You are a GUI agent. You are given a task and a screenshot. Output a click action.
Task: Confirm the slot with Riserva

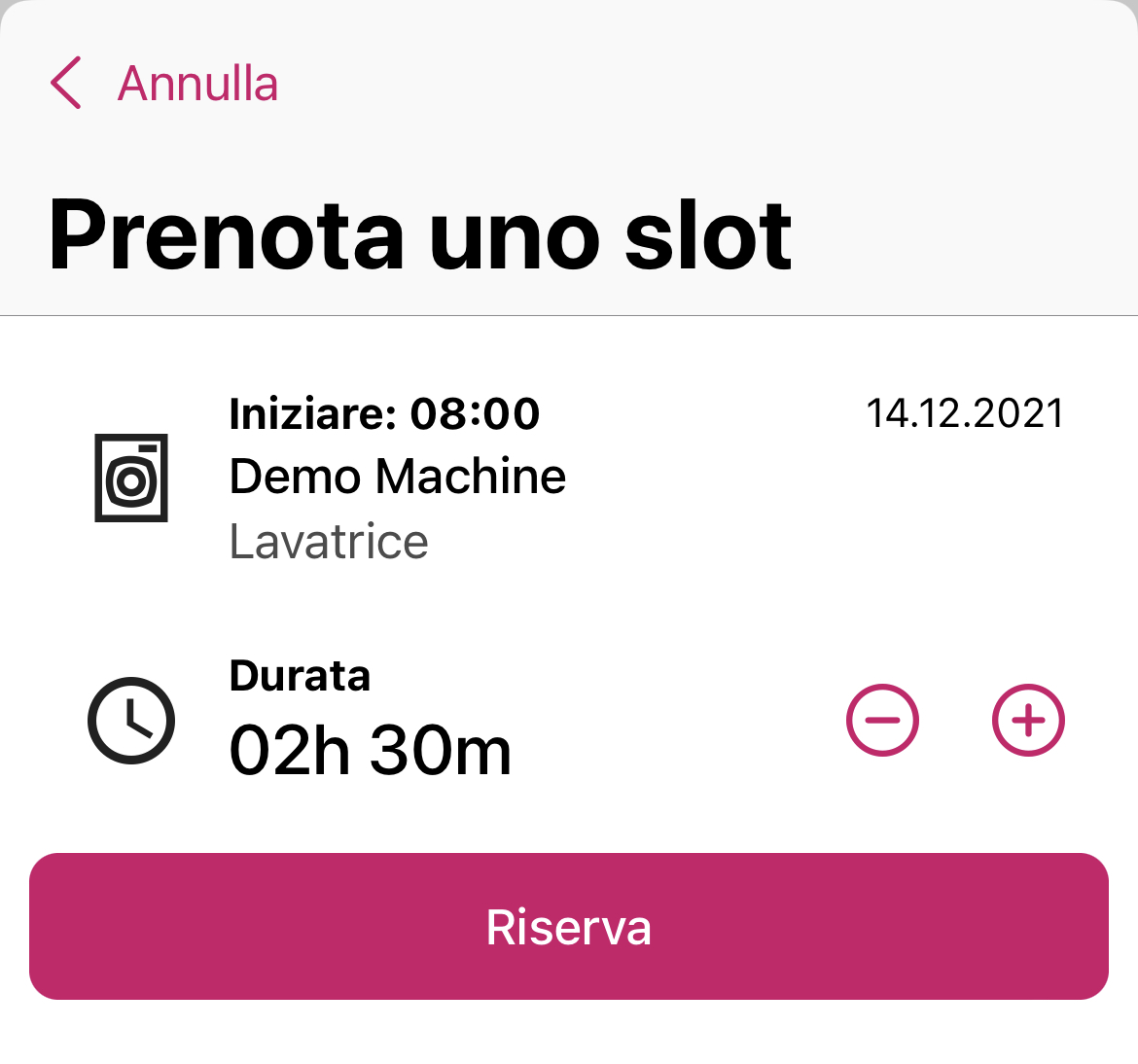coord(569,926)
